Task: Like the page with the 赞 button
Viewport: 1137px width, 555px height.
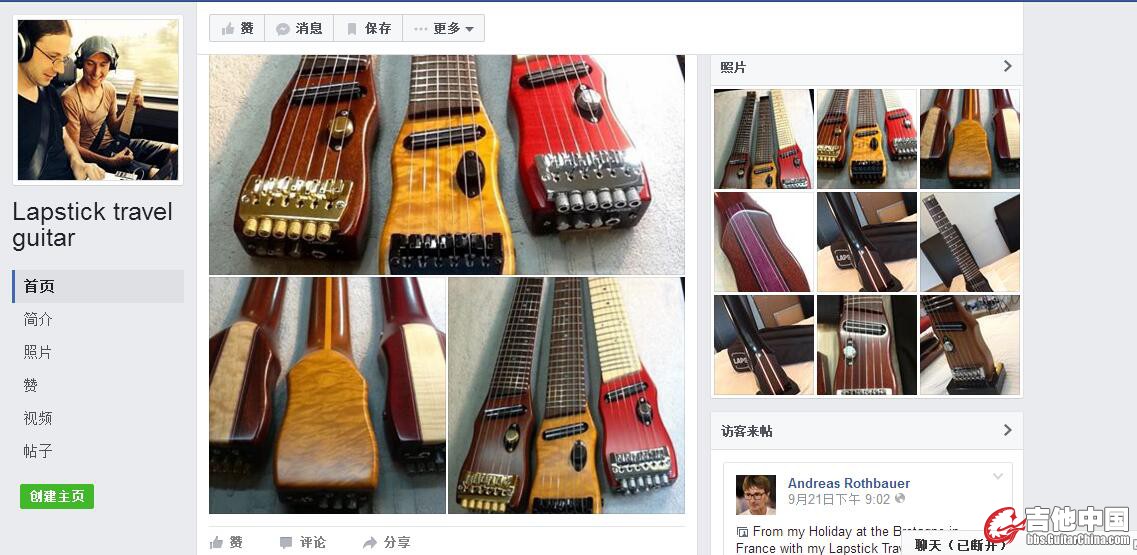Action: (x=237, y=28)
